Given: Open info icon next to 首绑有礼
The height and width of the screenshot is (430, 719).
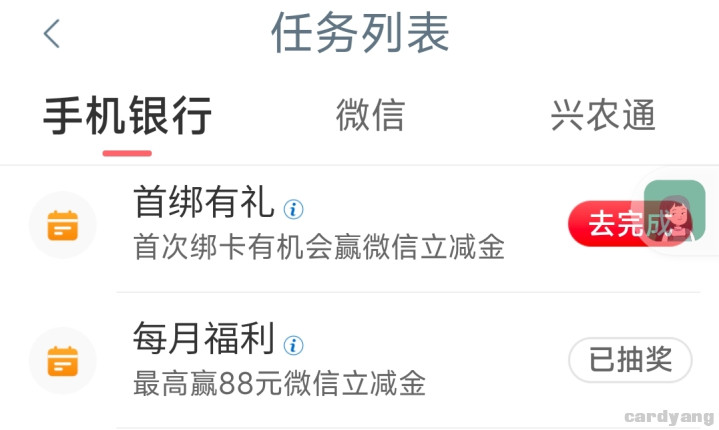Looking at the screenshot, I should [293, 209].
